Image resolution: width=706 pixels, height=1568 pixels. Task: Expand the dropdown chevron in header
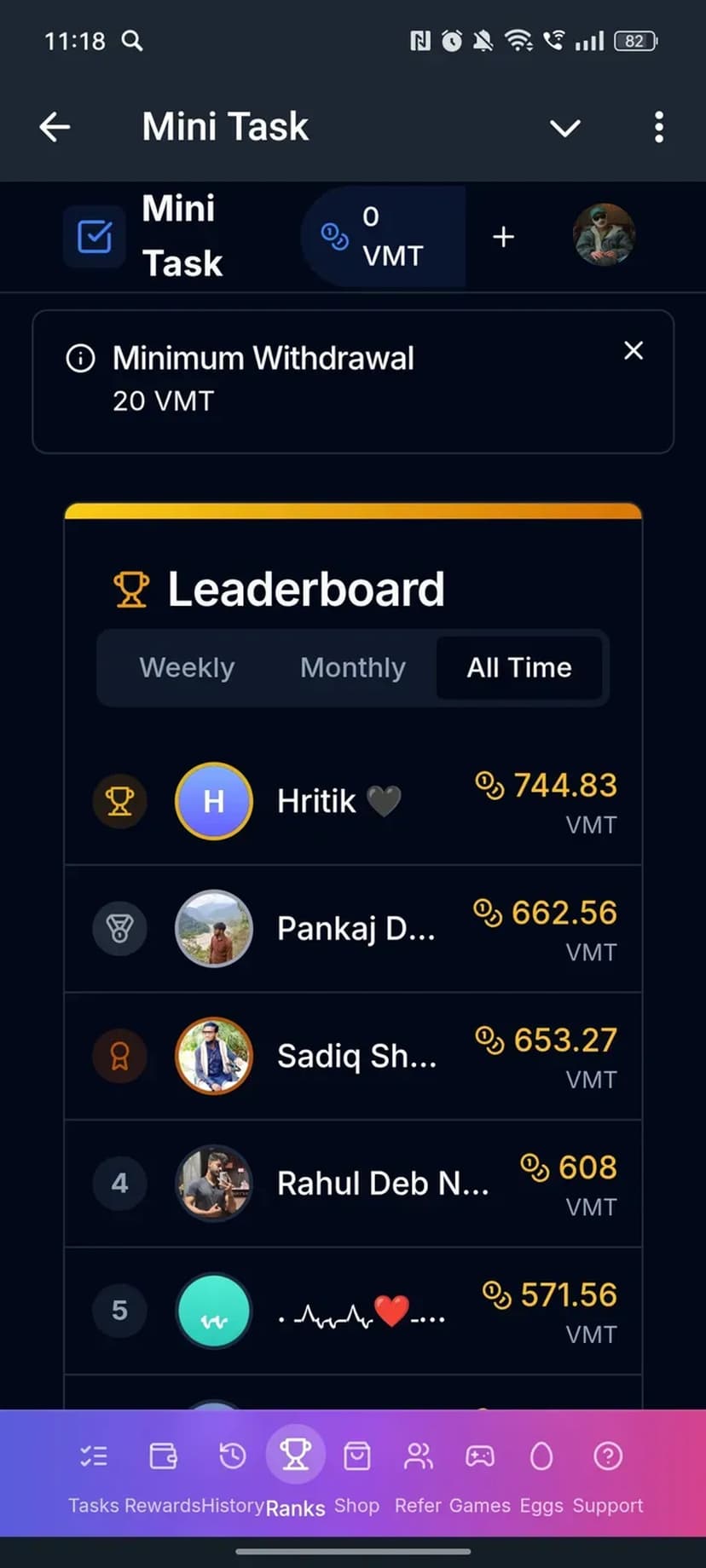coord(564,128)
